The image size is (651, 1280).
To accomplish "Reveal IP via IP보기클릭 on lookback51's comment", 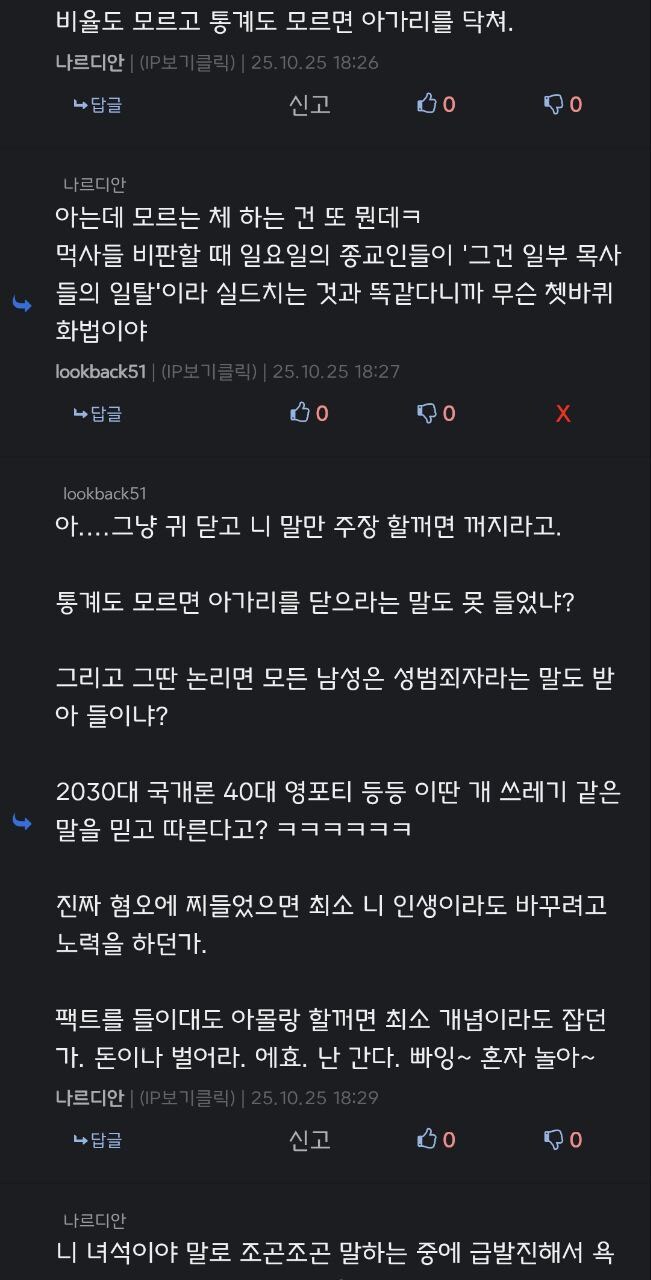I will [x=210, y=372].
